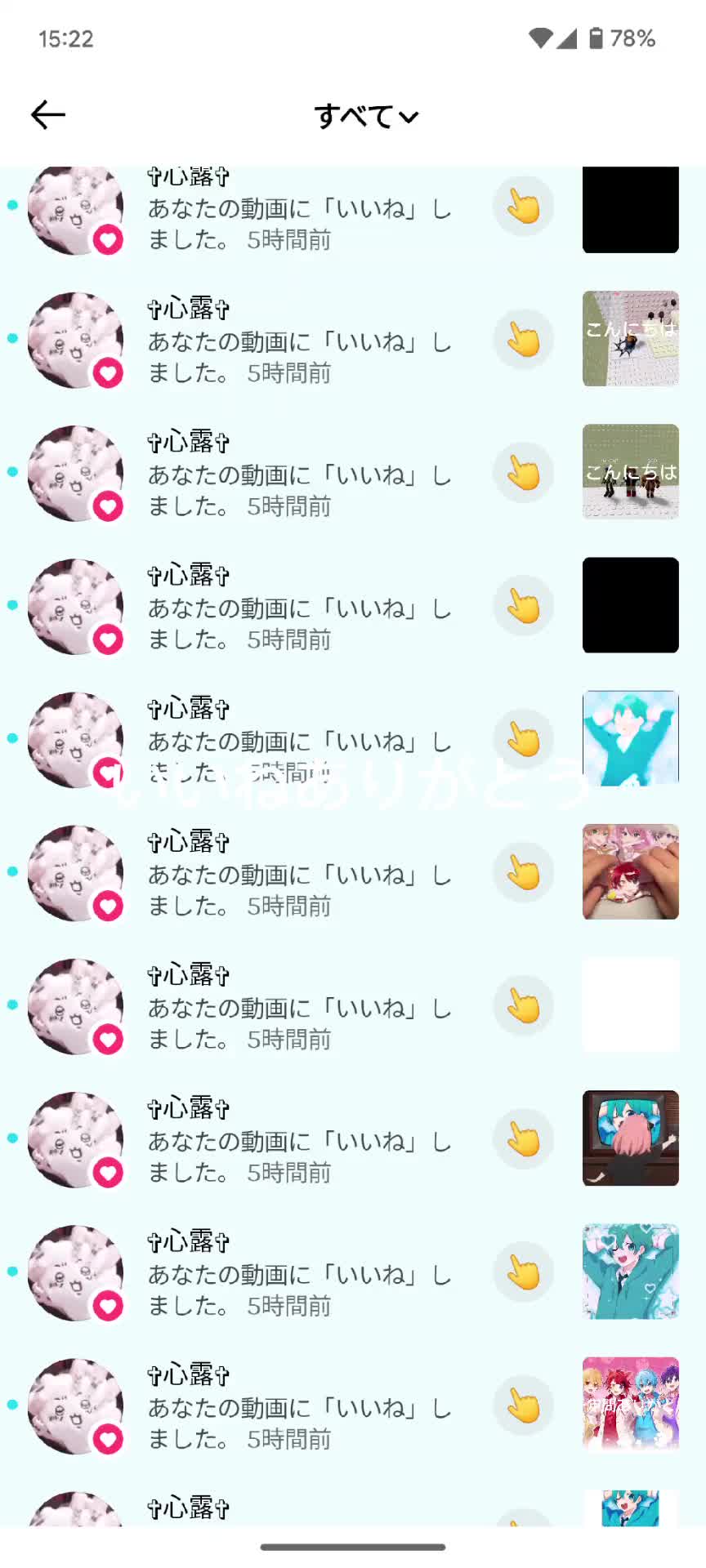This screenshot has width=706, height=1568.
Task: Open the thumbnail with pink-haired character at TV
Action: [630, 1138]
